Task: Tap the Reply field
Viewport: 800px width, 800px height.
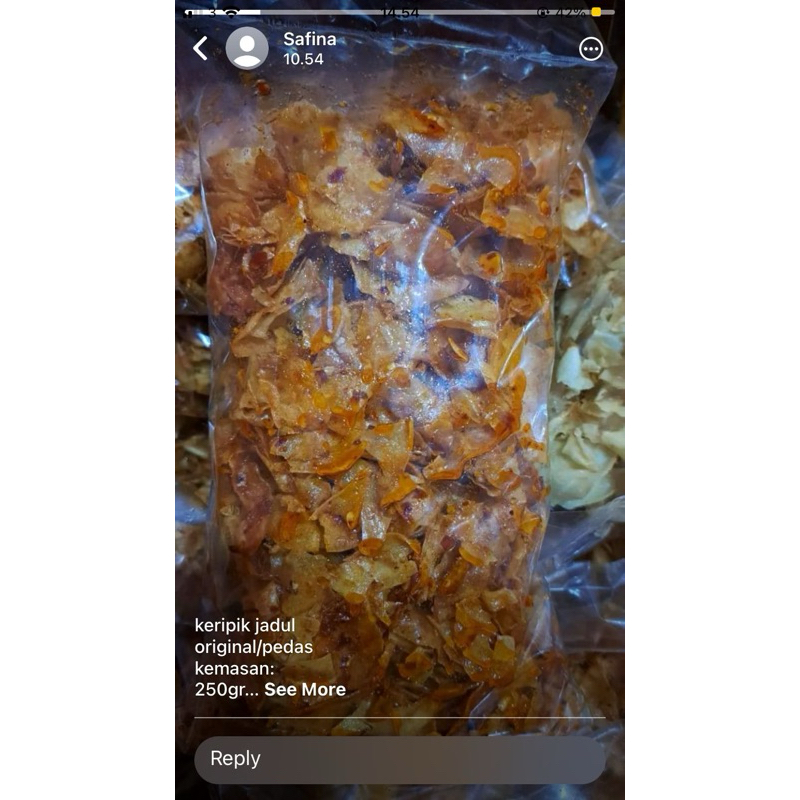Action: click(x=400, y=759)
